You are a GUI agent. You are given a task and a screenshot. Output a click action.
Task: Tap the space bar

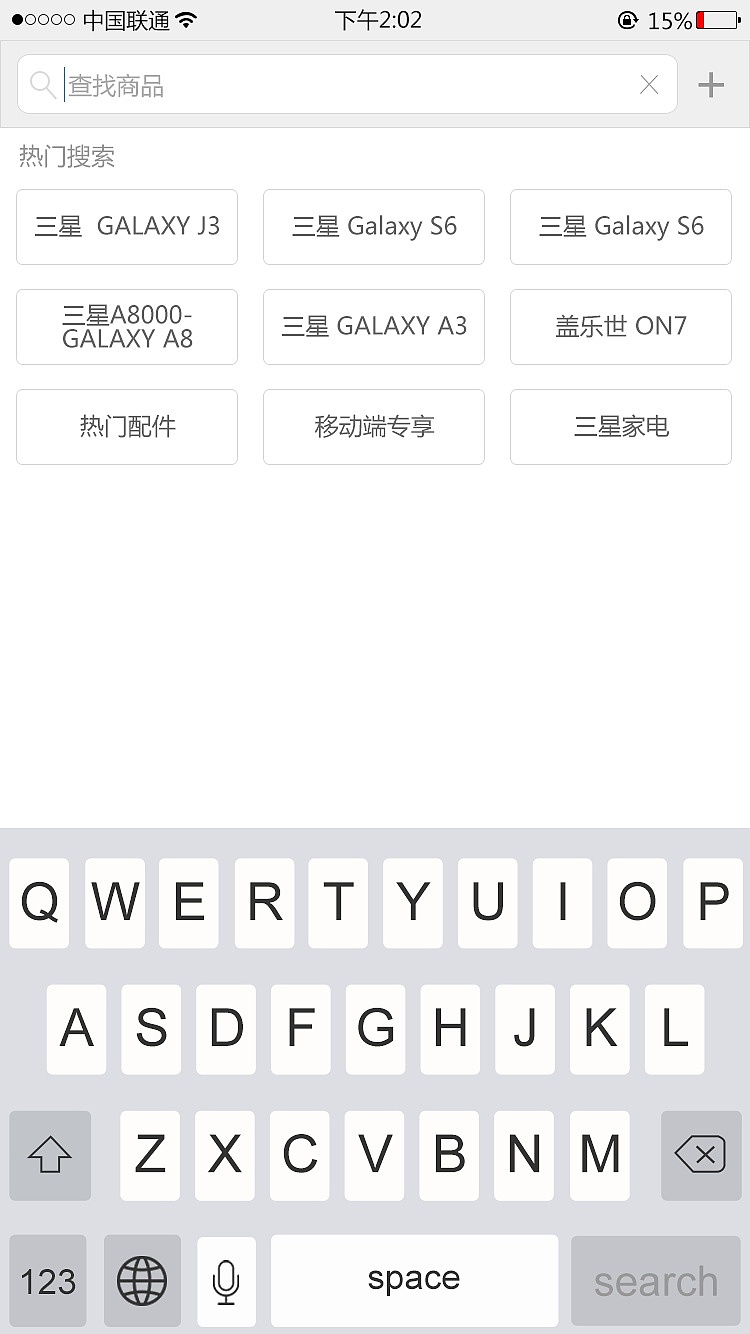point(414,1281)
